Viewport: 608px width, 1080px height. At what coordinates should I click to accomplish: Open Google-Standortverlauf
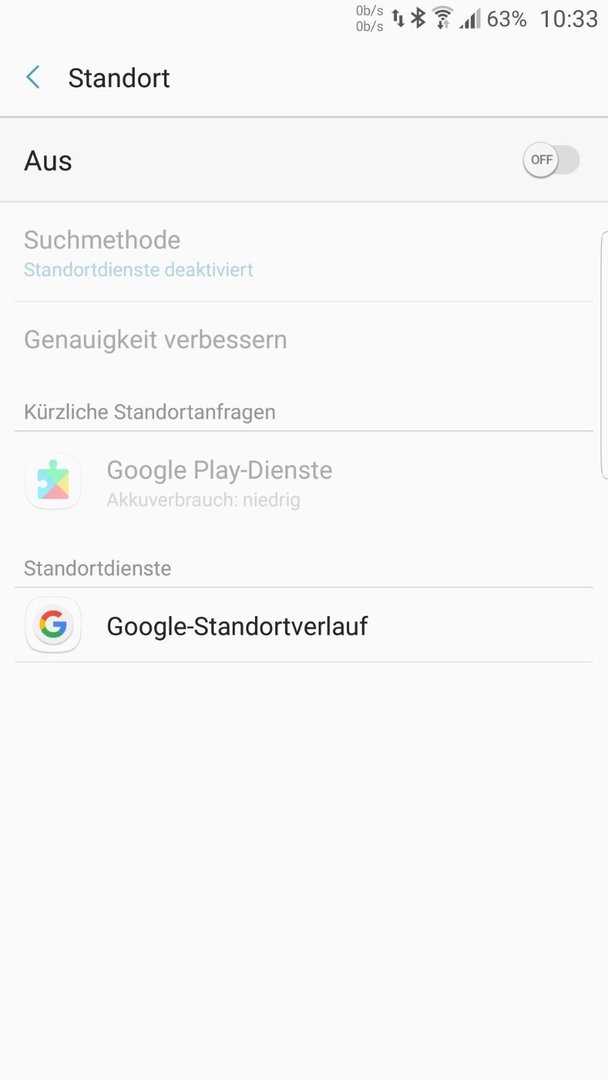coord(304,625)
